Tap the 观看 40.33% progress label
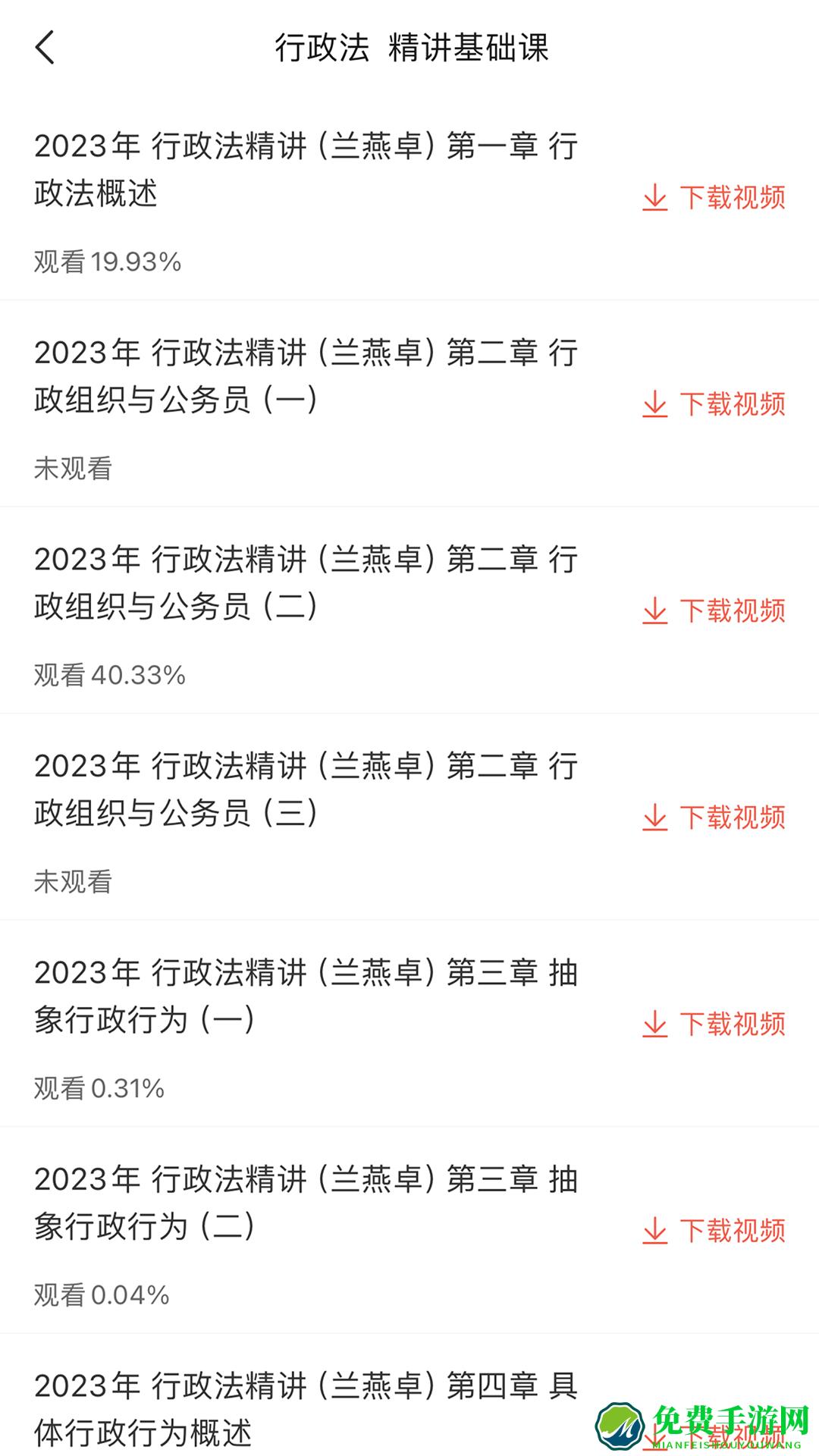The height and width of the screenshot is (1456, 819). (110, 675)
